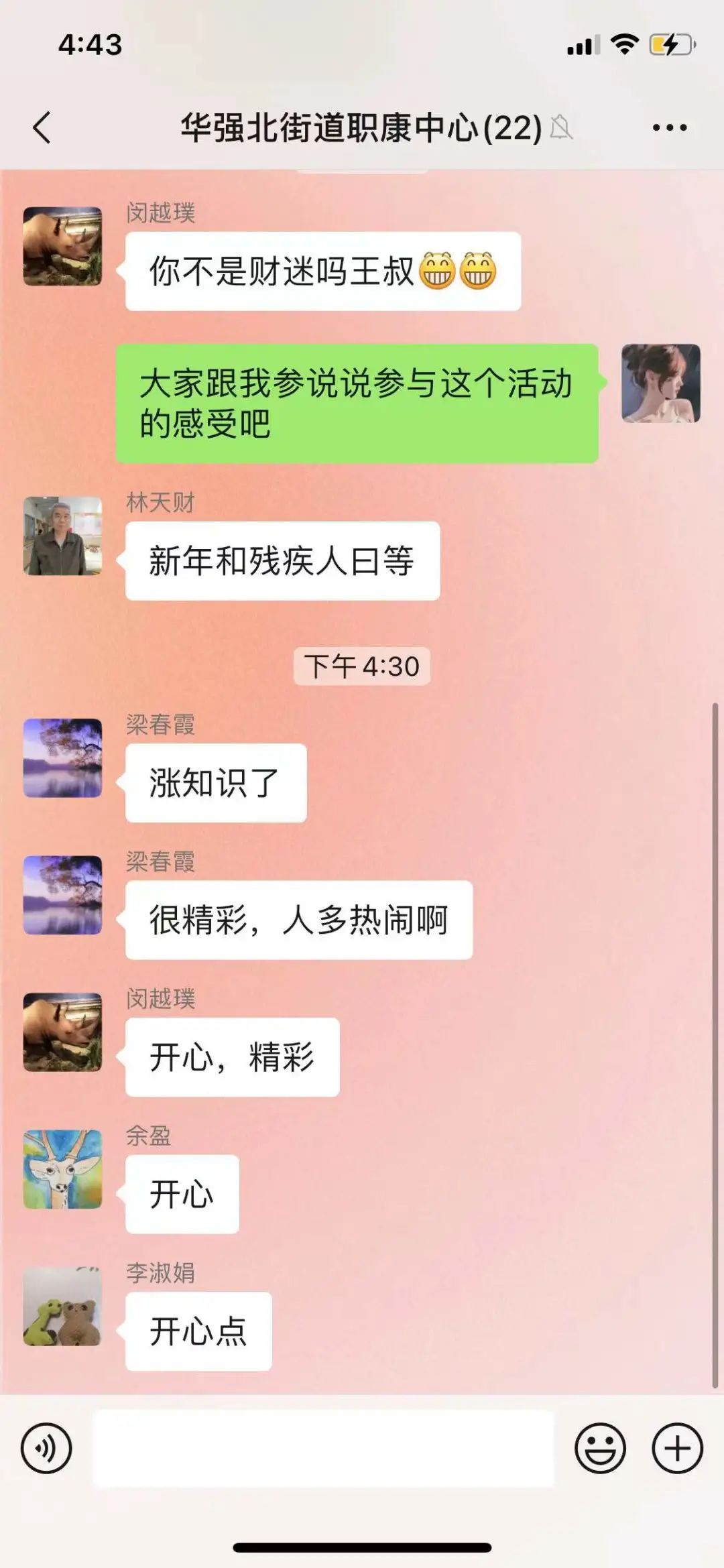Open the plus attachment menu
This screenshot has width=724, height=1568.
click(x=677, y=1449)
